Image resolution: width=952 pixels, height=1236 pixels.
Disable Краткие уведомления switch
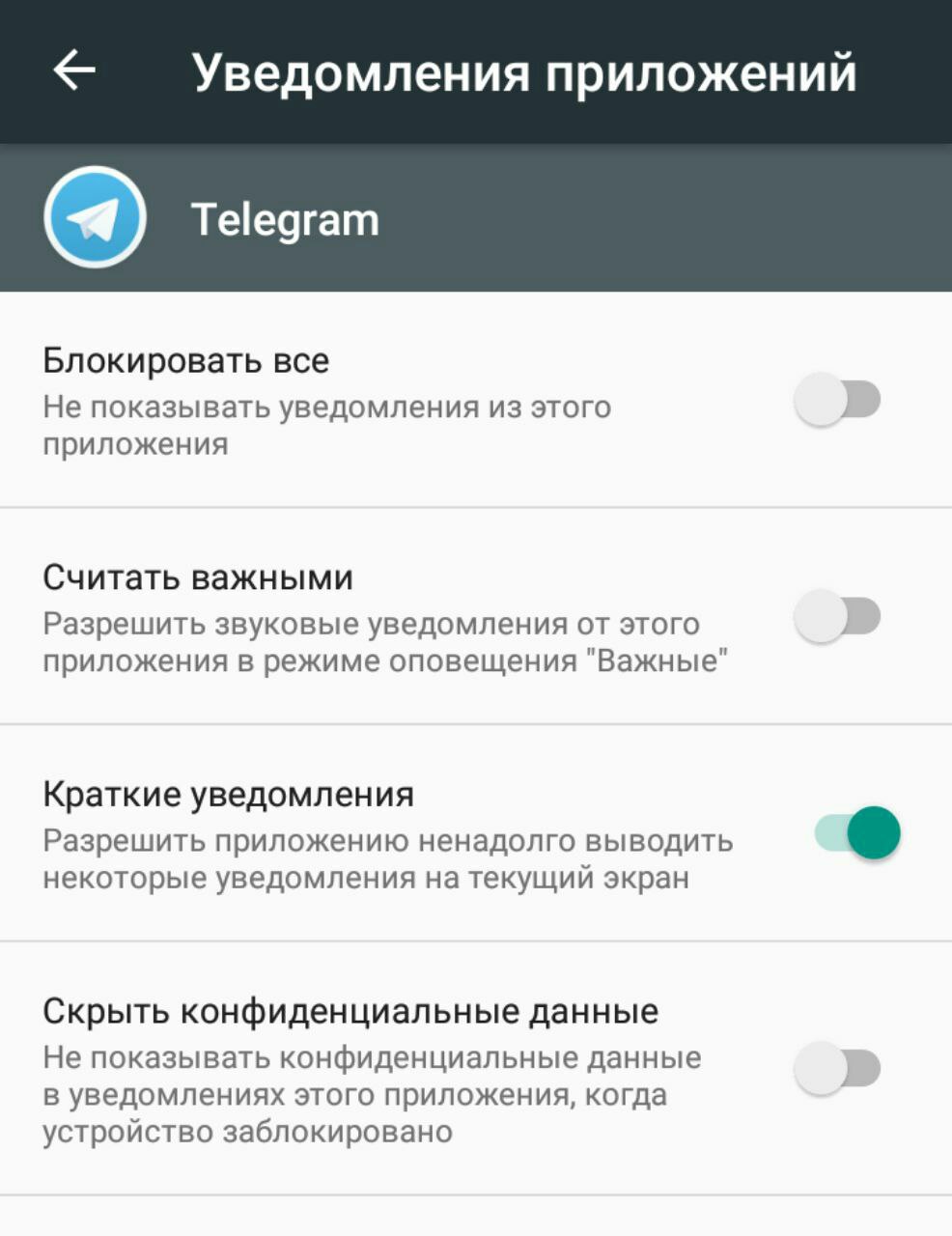coord(856,832)
